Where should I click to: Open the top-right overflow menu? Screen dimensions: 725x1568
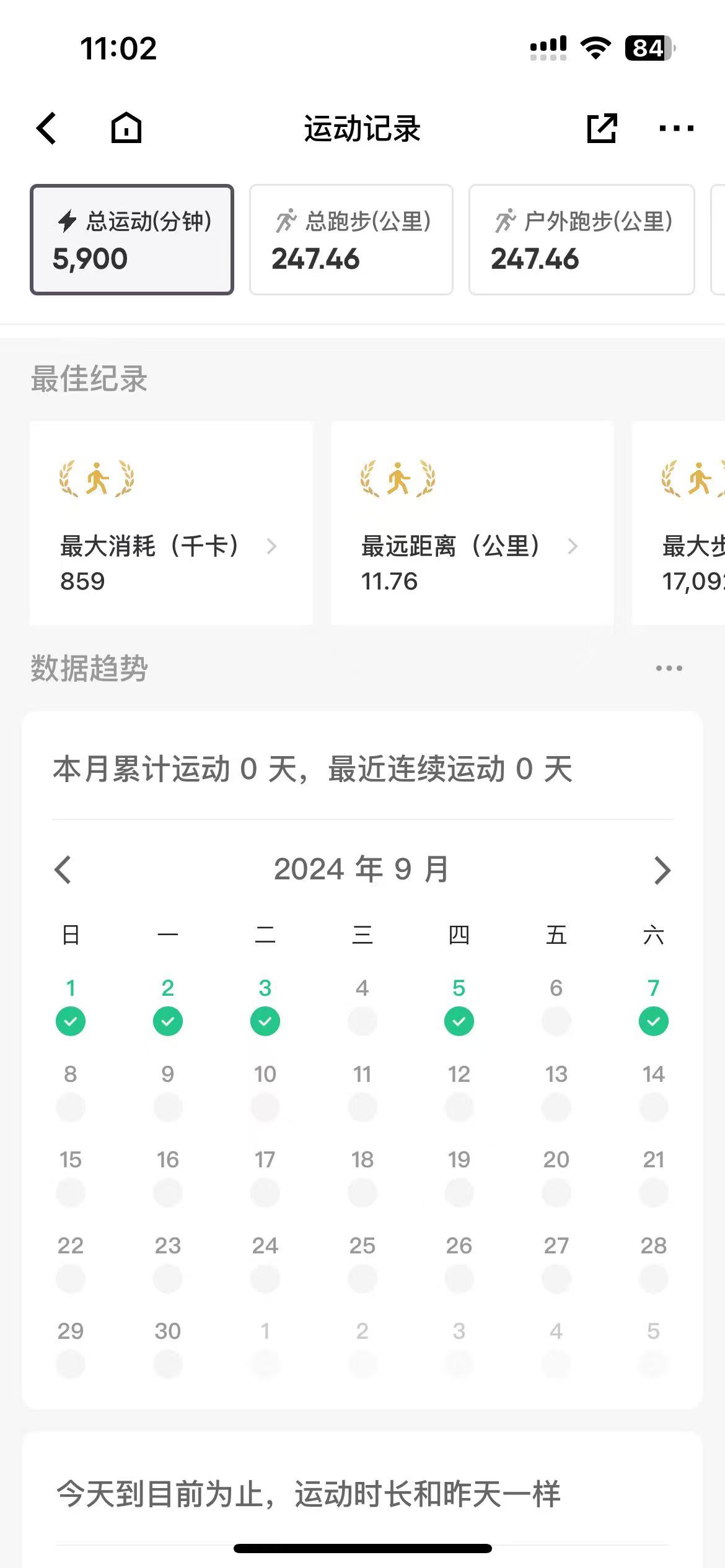pyautogui.click(x=676, y=128)
